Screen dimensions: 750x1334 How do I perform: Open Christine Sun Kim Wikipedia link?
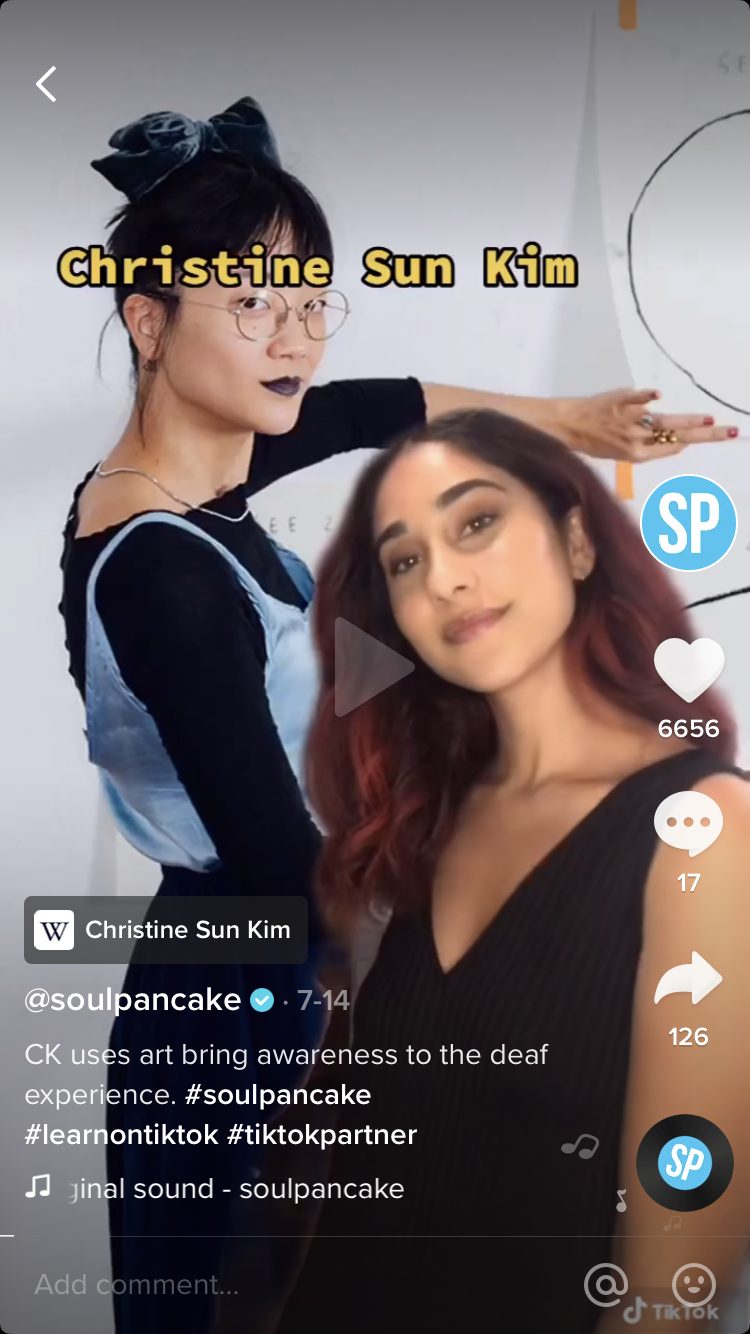tap(166, 930)
